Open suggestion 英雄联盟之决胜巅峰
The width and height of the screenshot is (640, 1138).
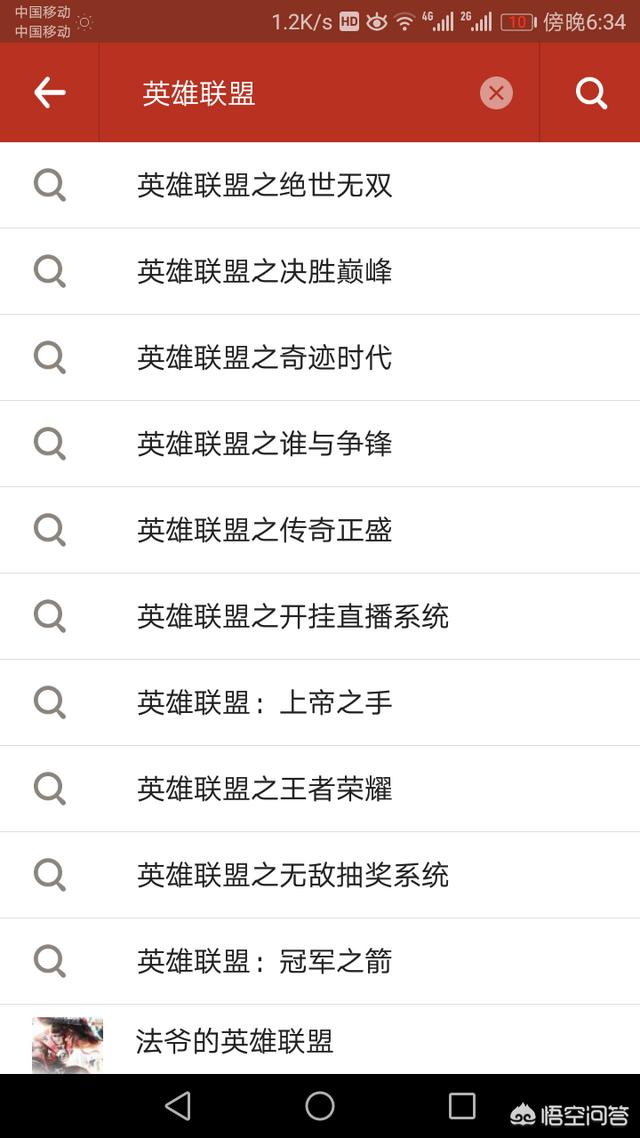320,271
